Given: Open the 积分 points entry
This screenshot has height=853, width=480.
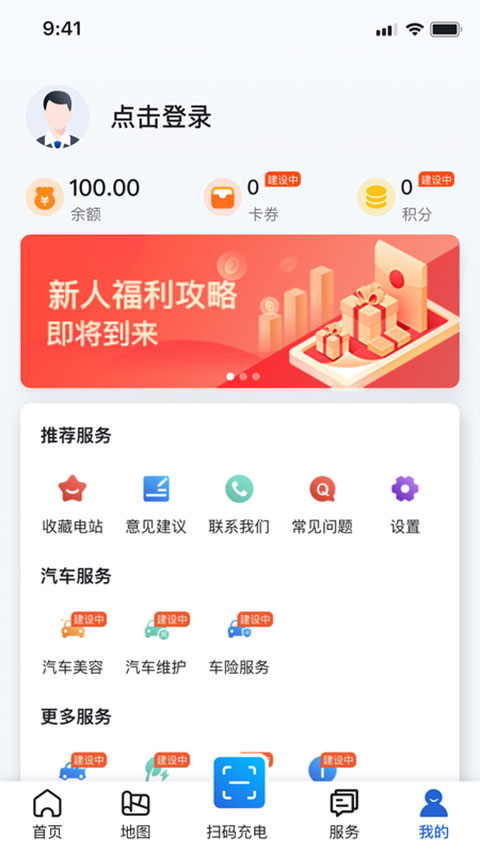Looking at the screenshot, I should click(406, 199).
